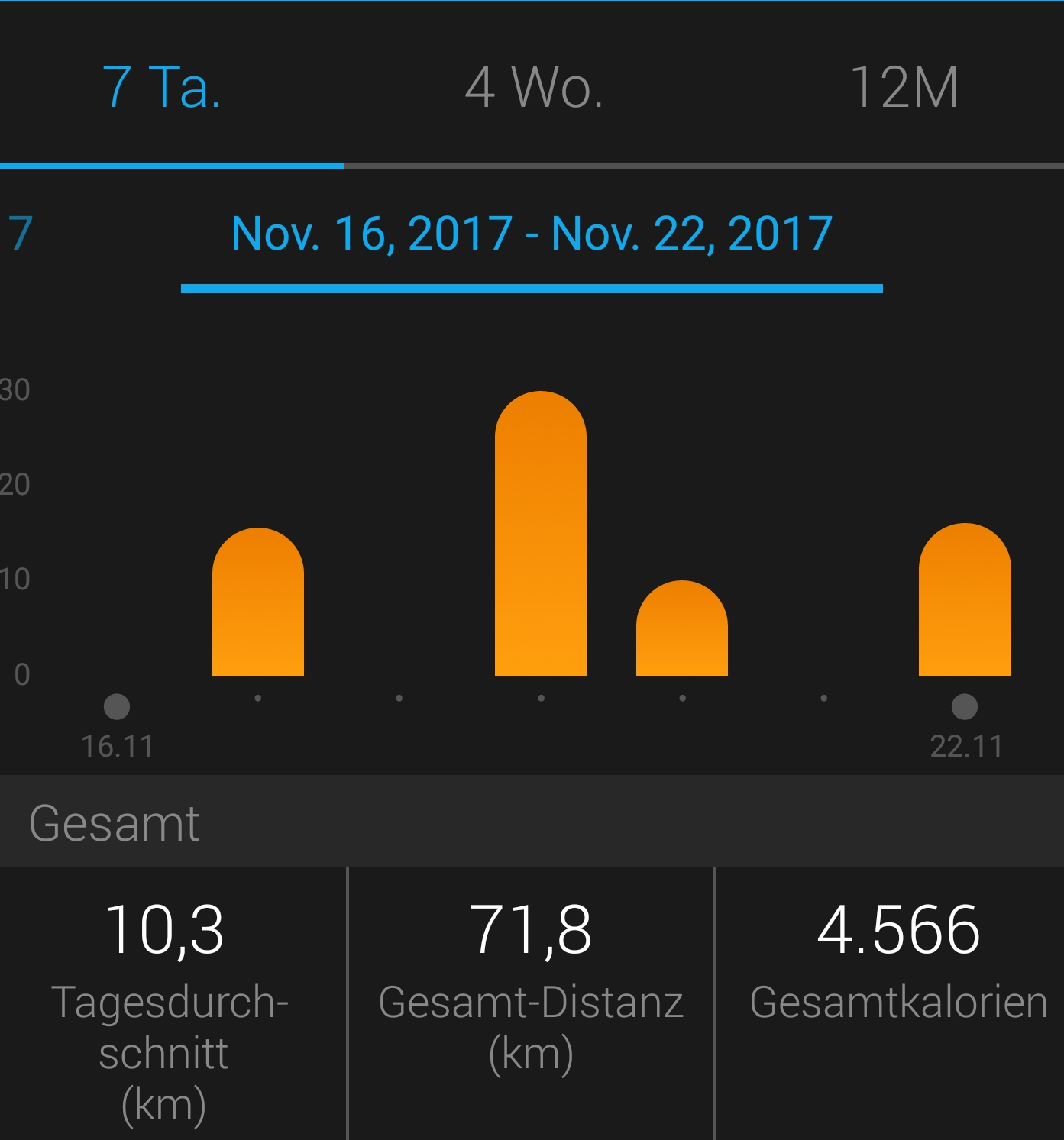This screenshot has width=1064, height=1140.
Task: Switch to the 7 Ta. tab
Action: click(162, 87)
